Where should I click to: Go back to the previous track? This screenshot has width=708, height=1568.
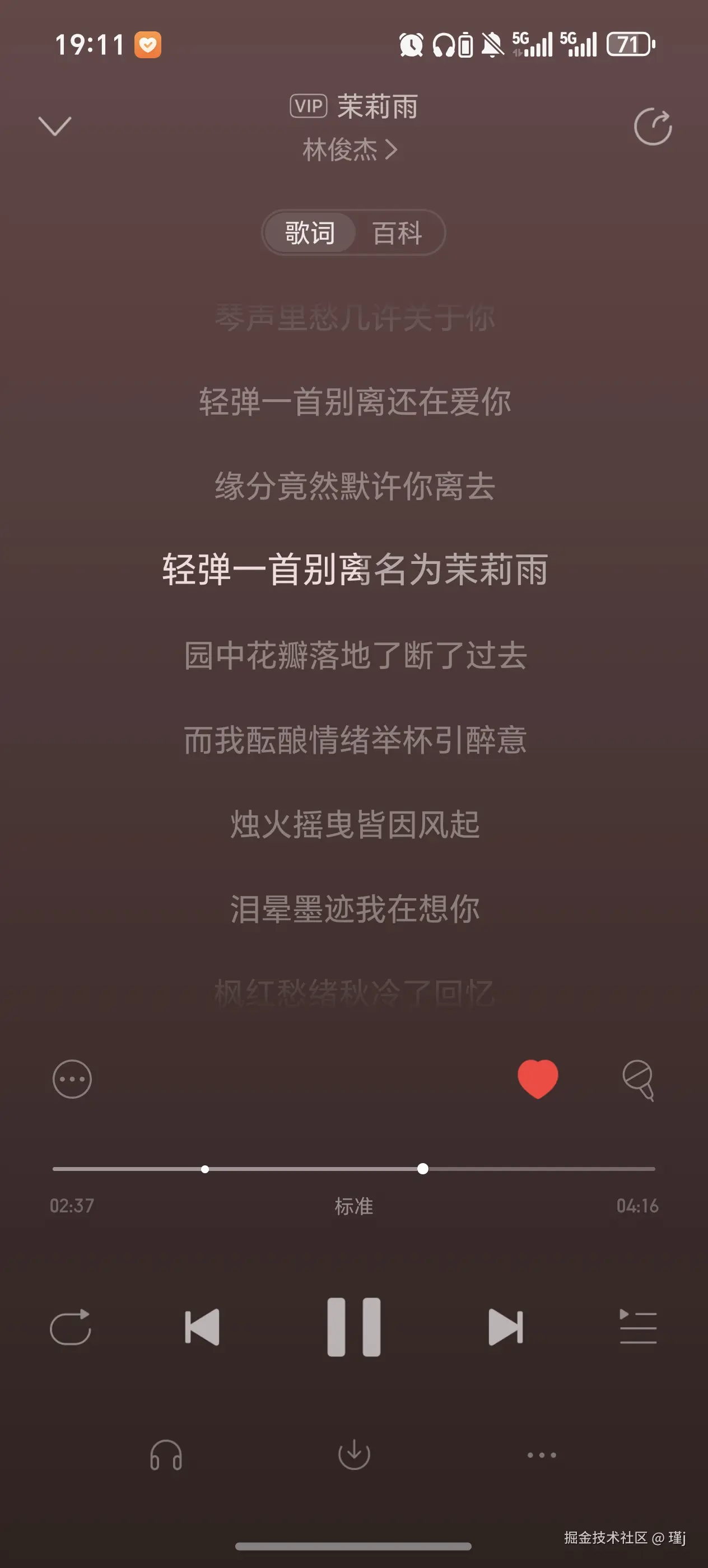point(204,1328)
